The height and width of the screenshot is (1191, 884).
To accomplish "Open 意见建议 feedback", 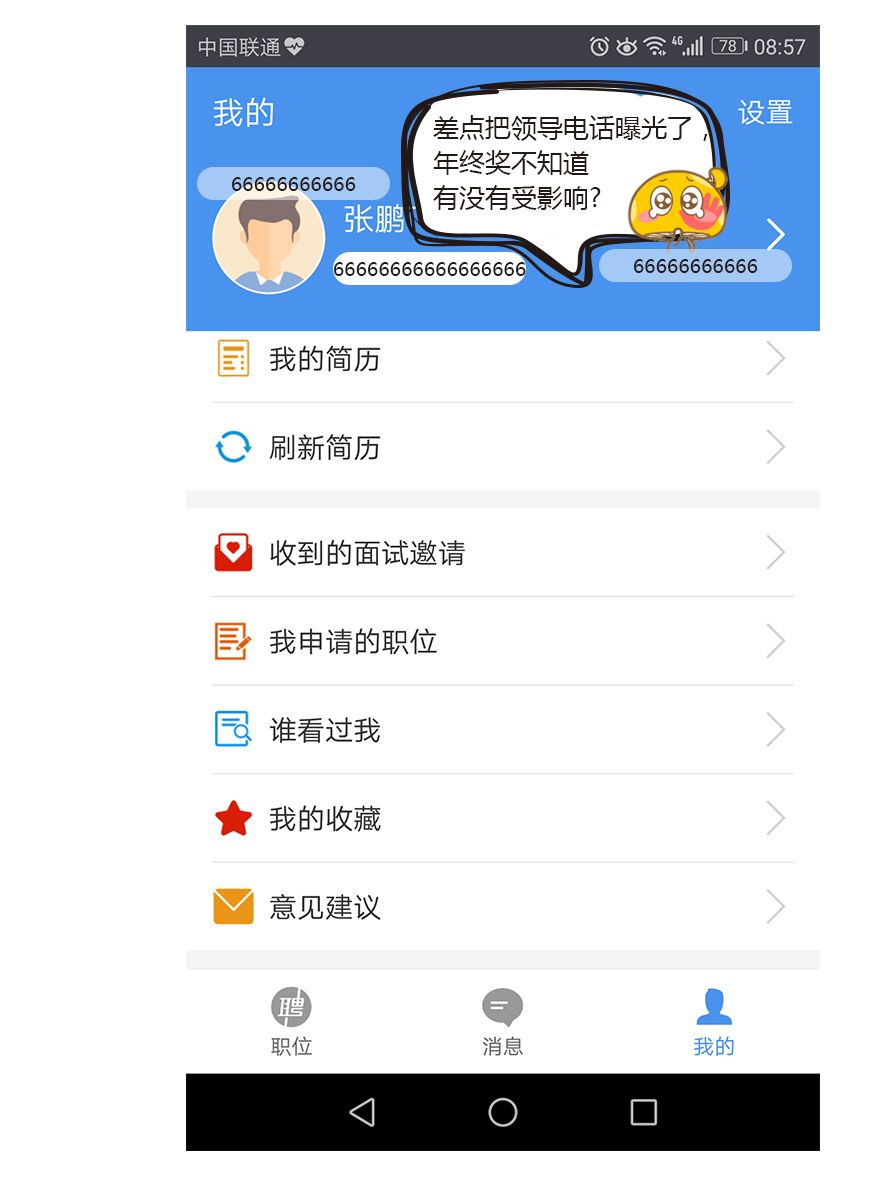I will coord(502,907).
